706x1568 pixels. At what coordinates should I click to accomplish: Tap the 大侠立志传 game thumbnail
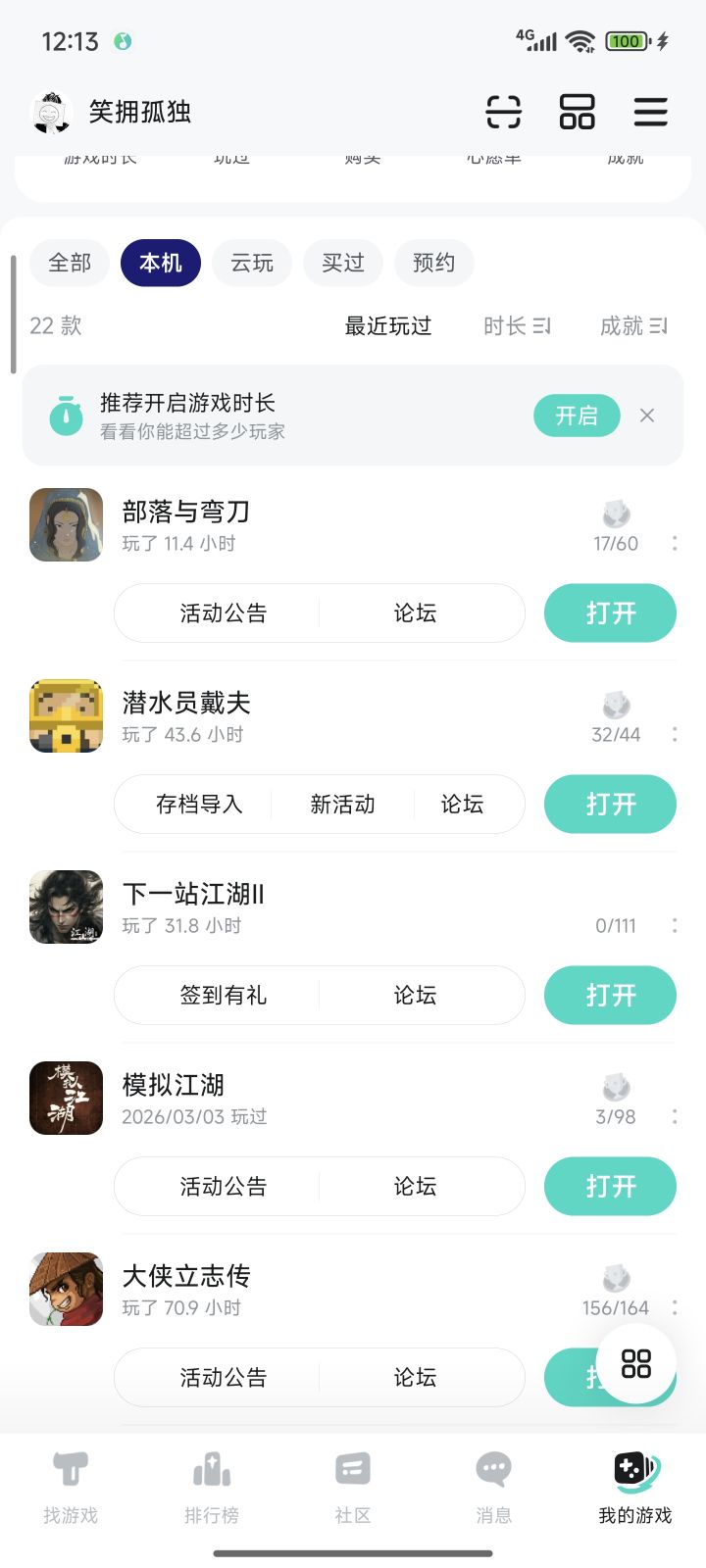pyautogui.click(x=66, y=1289)
